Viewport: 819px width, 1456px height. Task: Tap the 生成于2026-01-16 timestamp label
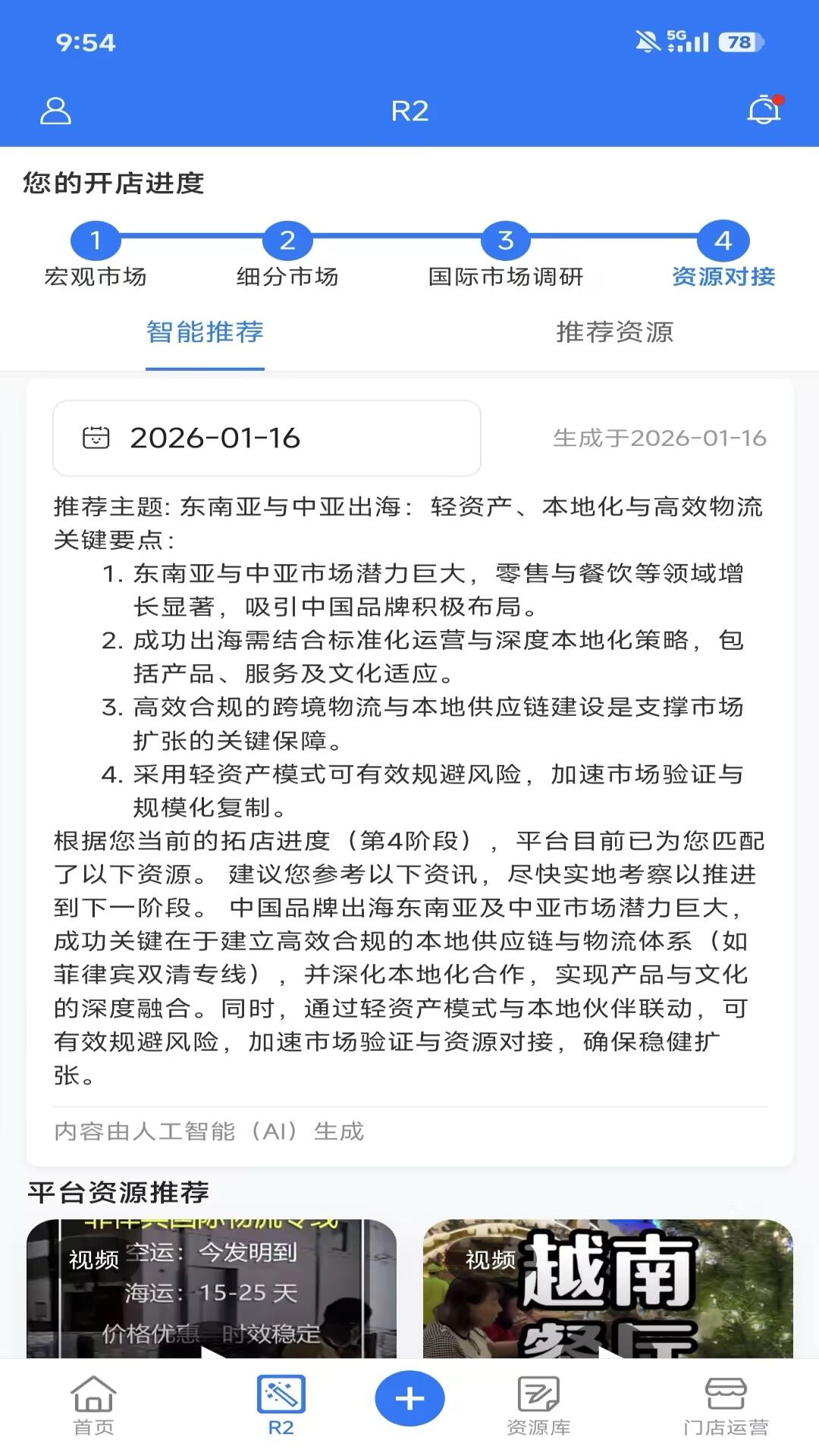coord(659,437)
